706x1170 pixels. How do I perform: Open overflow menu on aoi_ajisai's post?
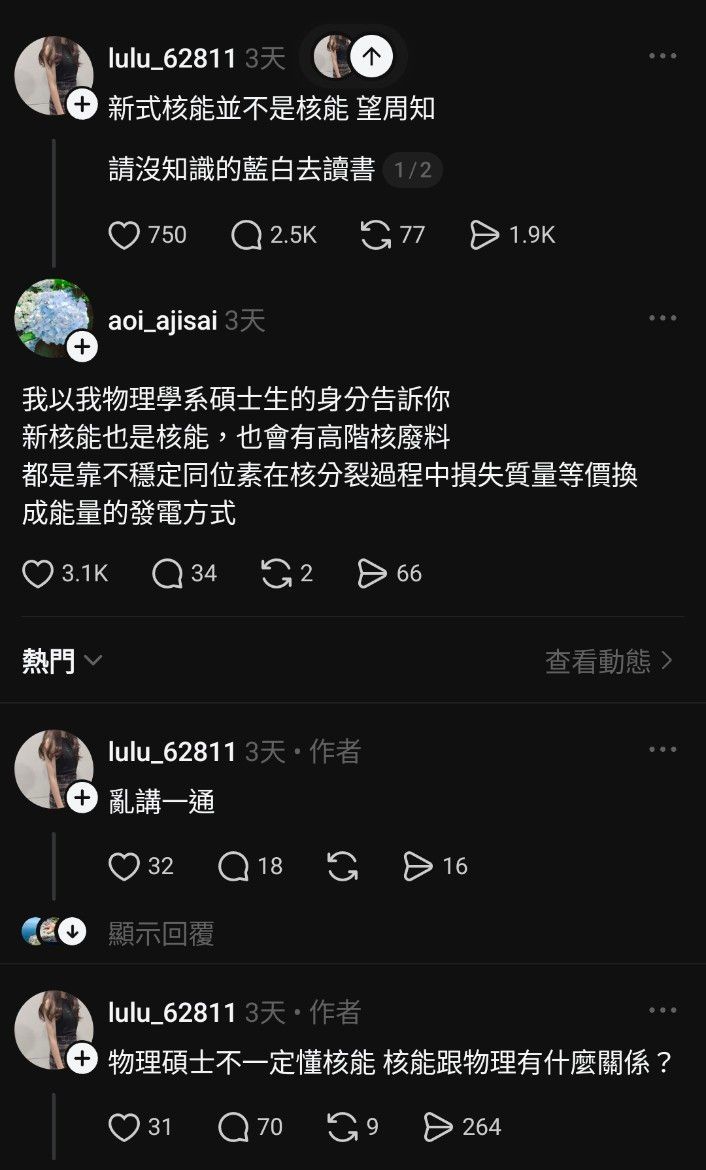tap(663, 319)
